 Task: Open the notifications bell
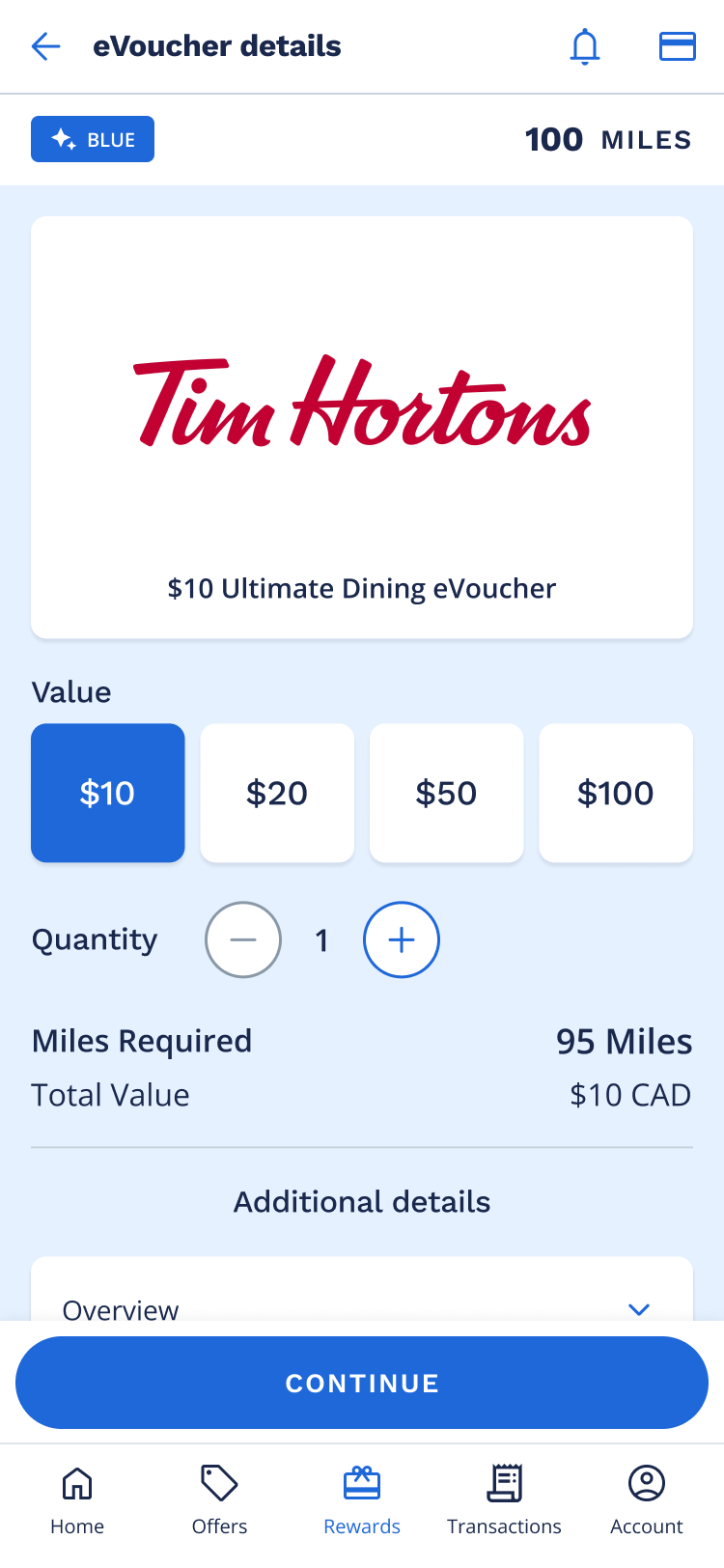(584, 46)
